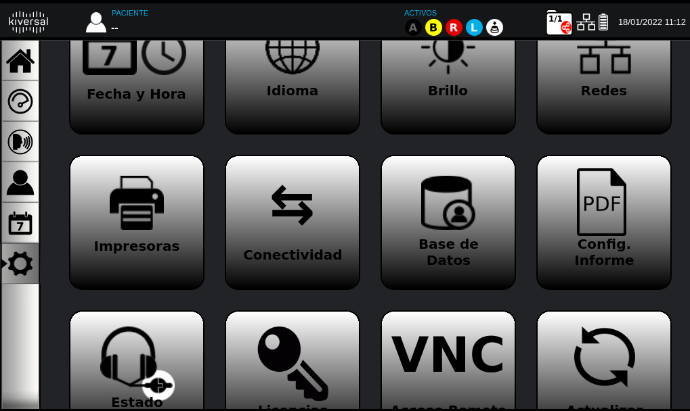Open the Estado headphone status tile
This screenshot has width=690, height=411.
(136, 362)
